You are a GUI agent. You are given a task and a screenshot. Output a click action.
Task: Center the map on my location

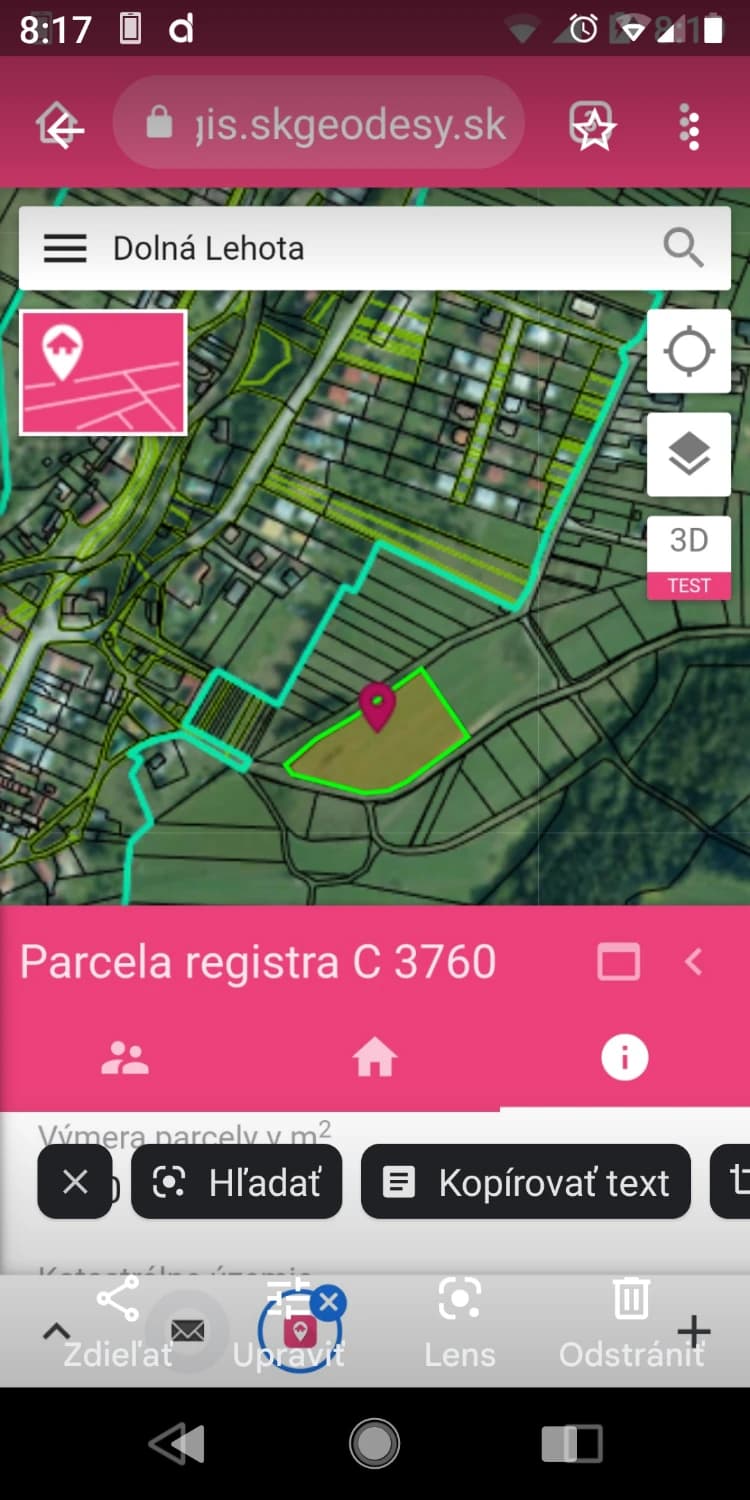click(x=689, y=351)
